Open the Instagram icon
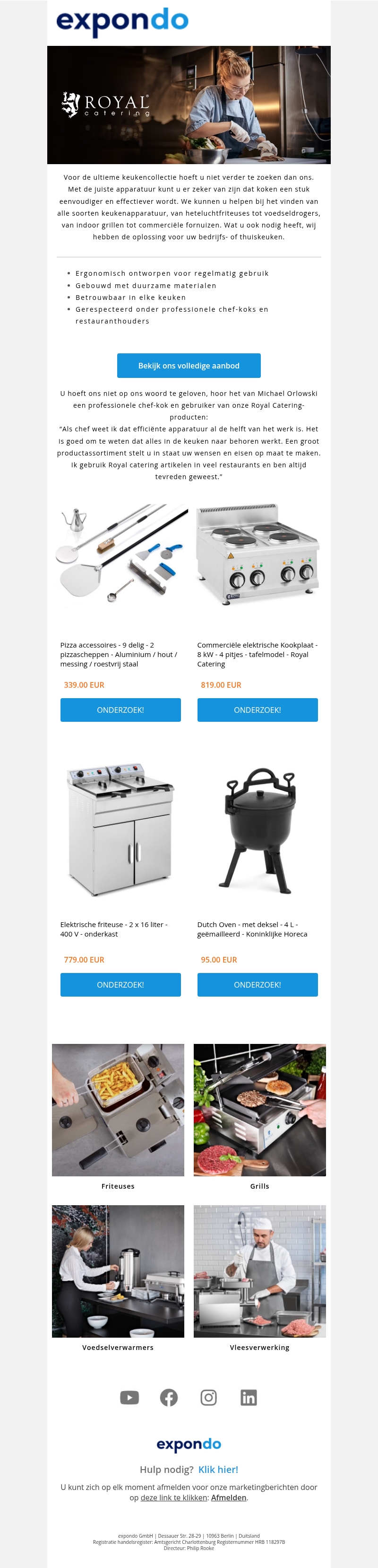The image size is (378, 1568). click(208, 1398)
